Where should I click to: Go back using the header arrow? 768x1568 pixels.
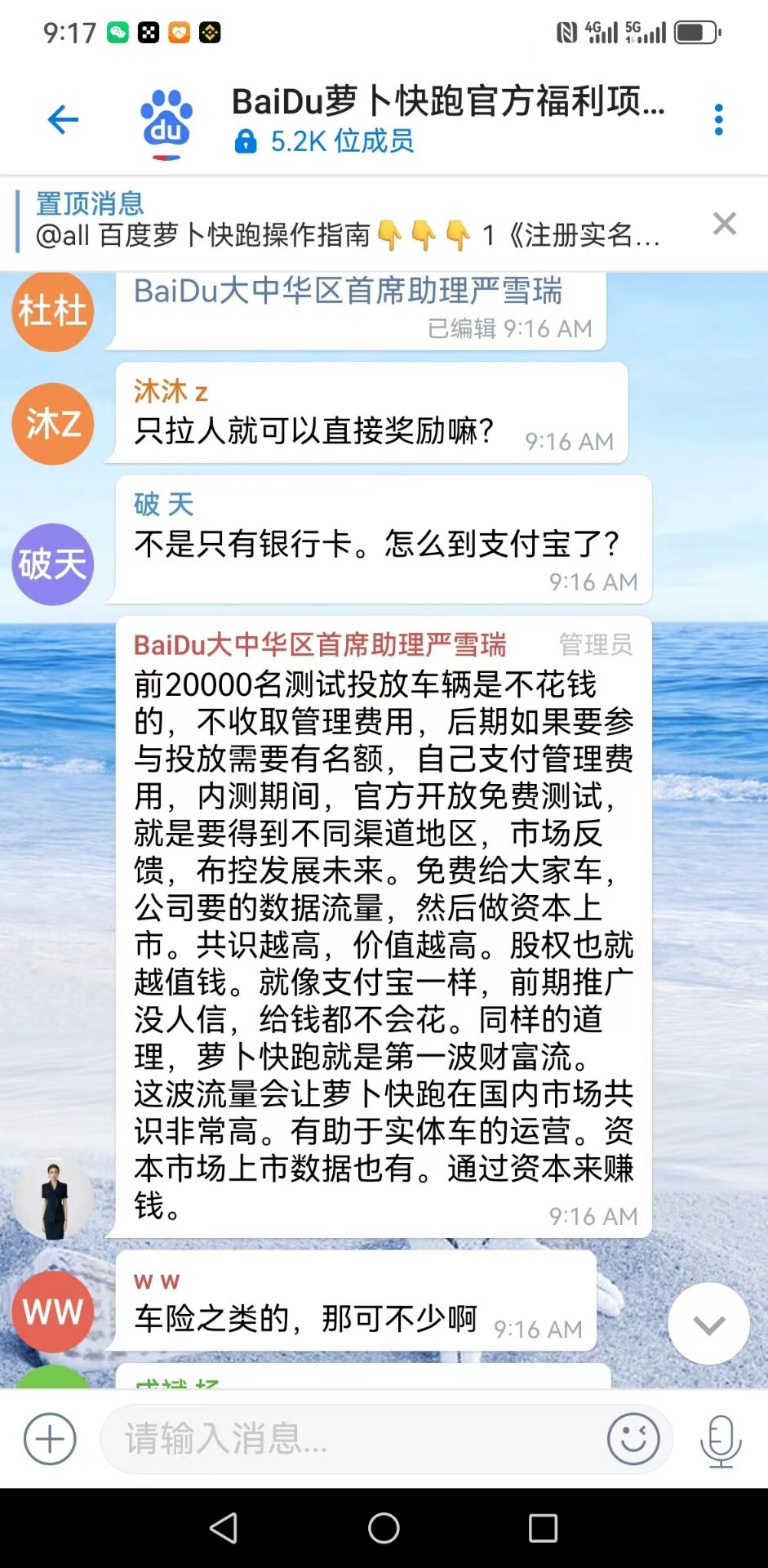(63, 120)
